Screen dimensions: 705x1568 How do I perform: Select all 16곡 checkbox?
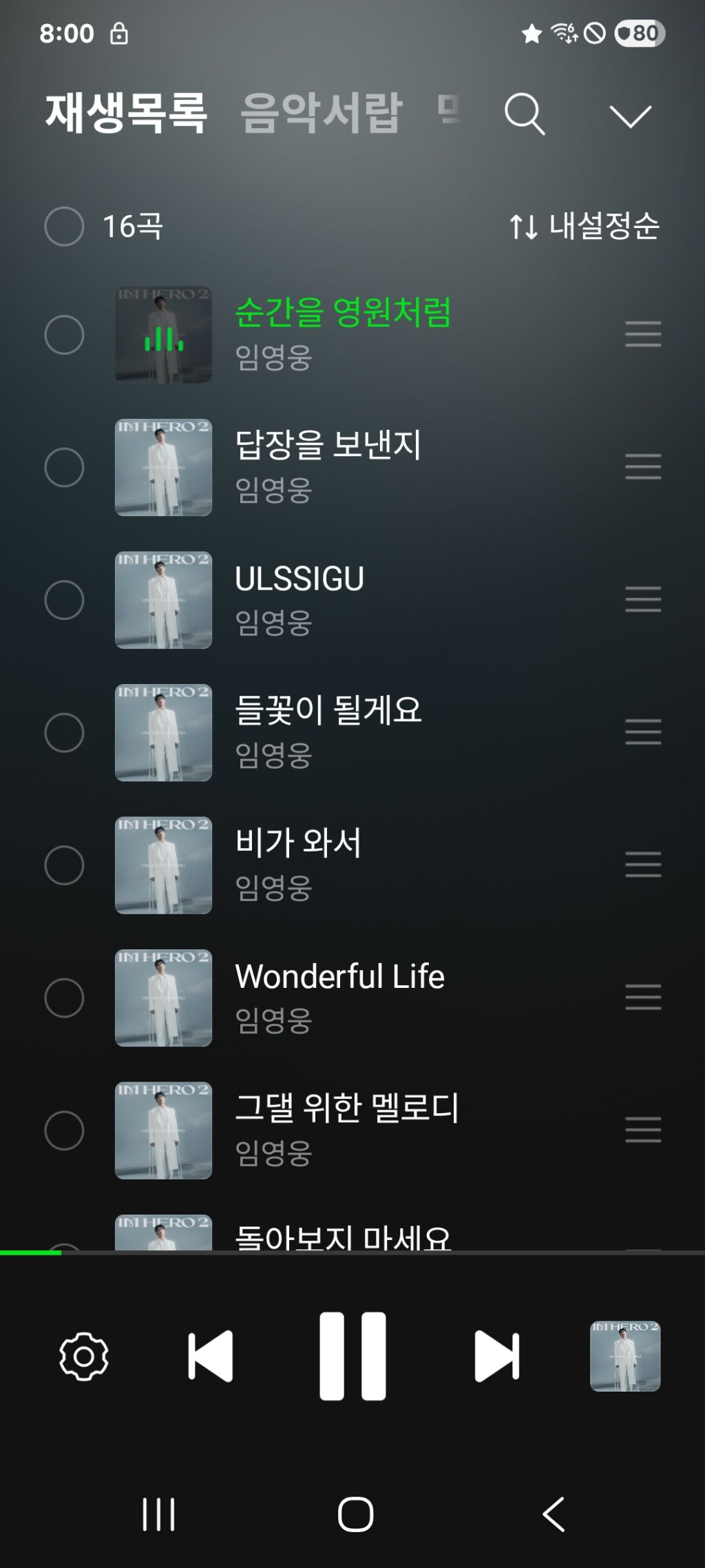click(x=64, y=226)
